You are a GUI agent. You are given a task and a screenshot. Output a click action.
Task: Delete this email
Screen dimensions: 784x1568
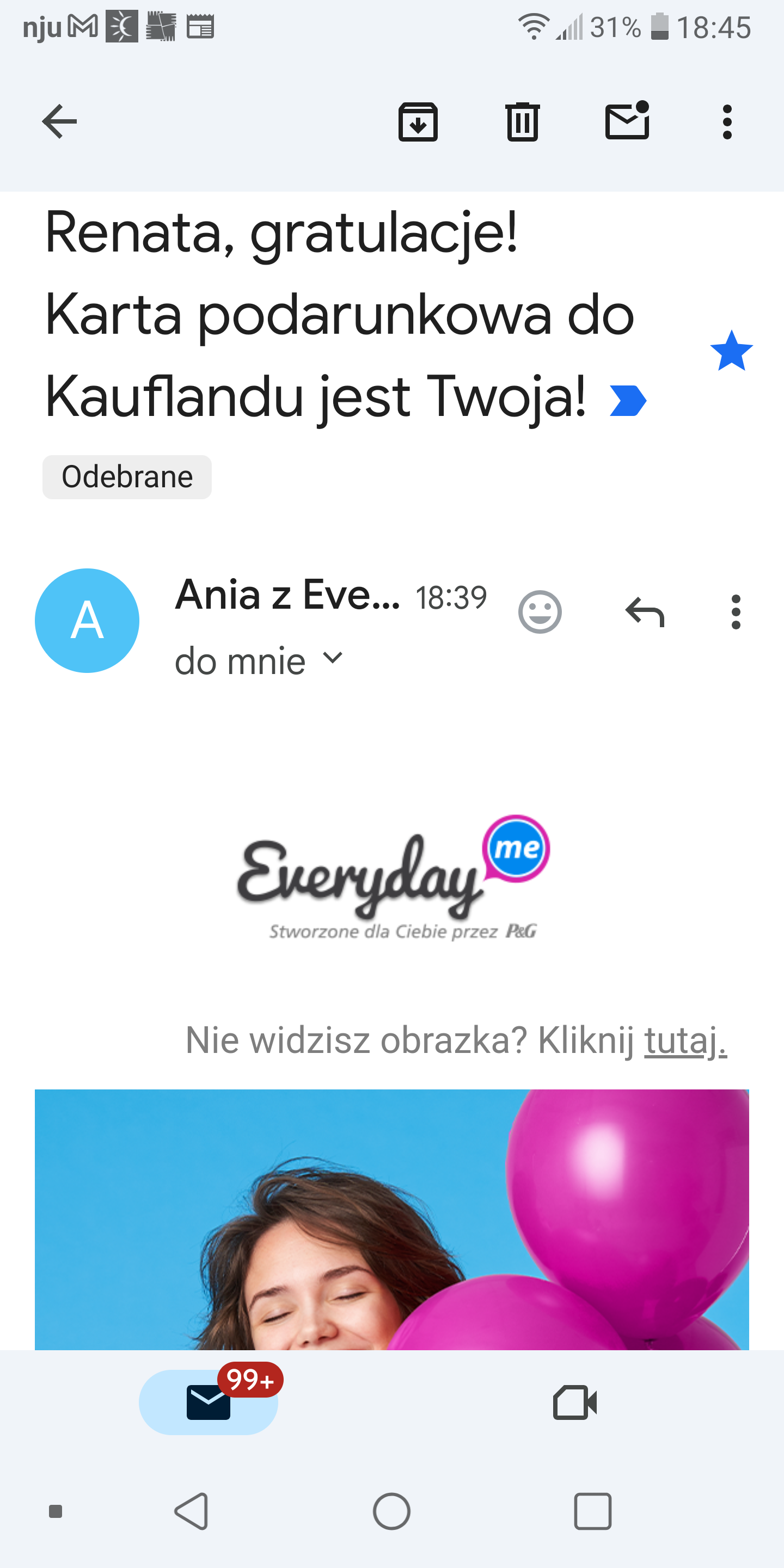pos(522,122)
